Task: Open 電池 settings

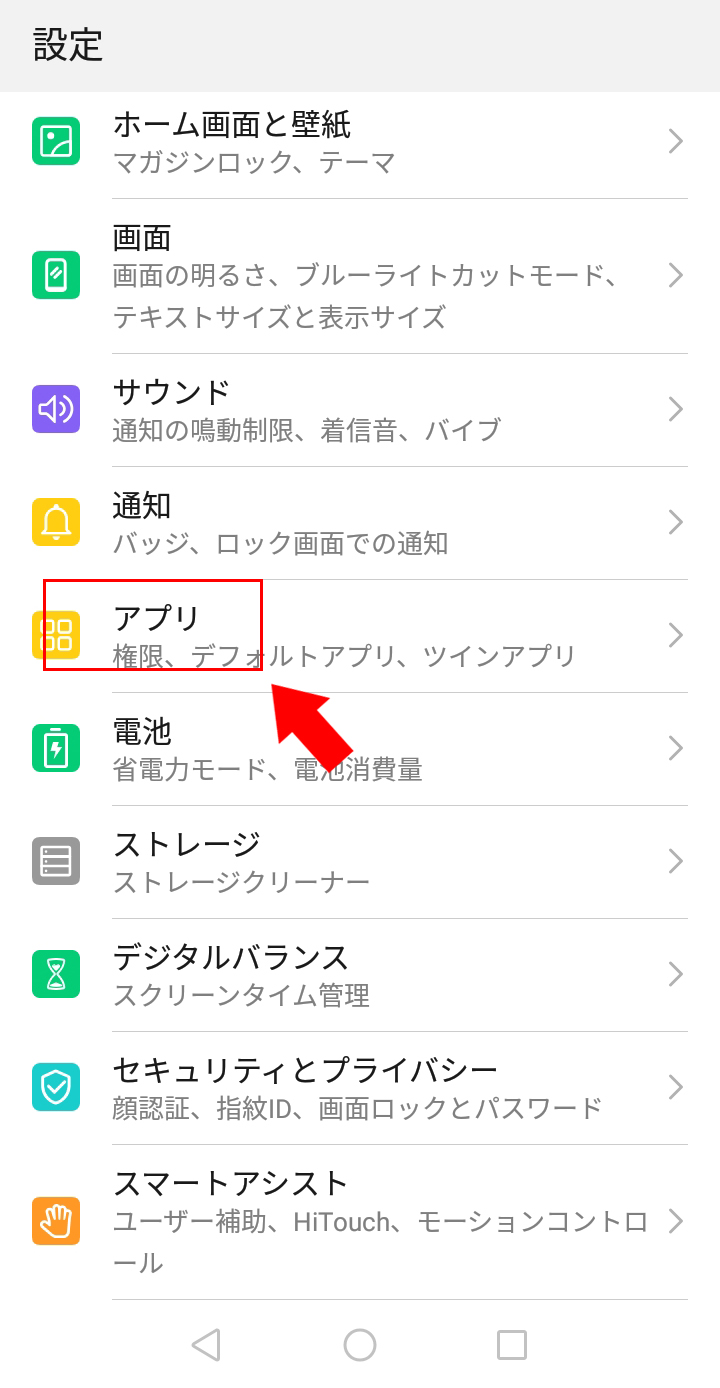Action: click(360, 748)
